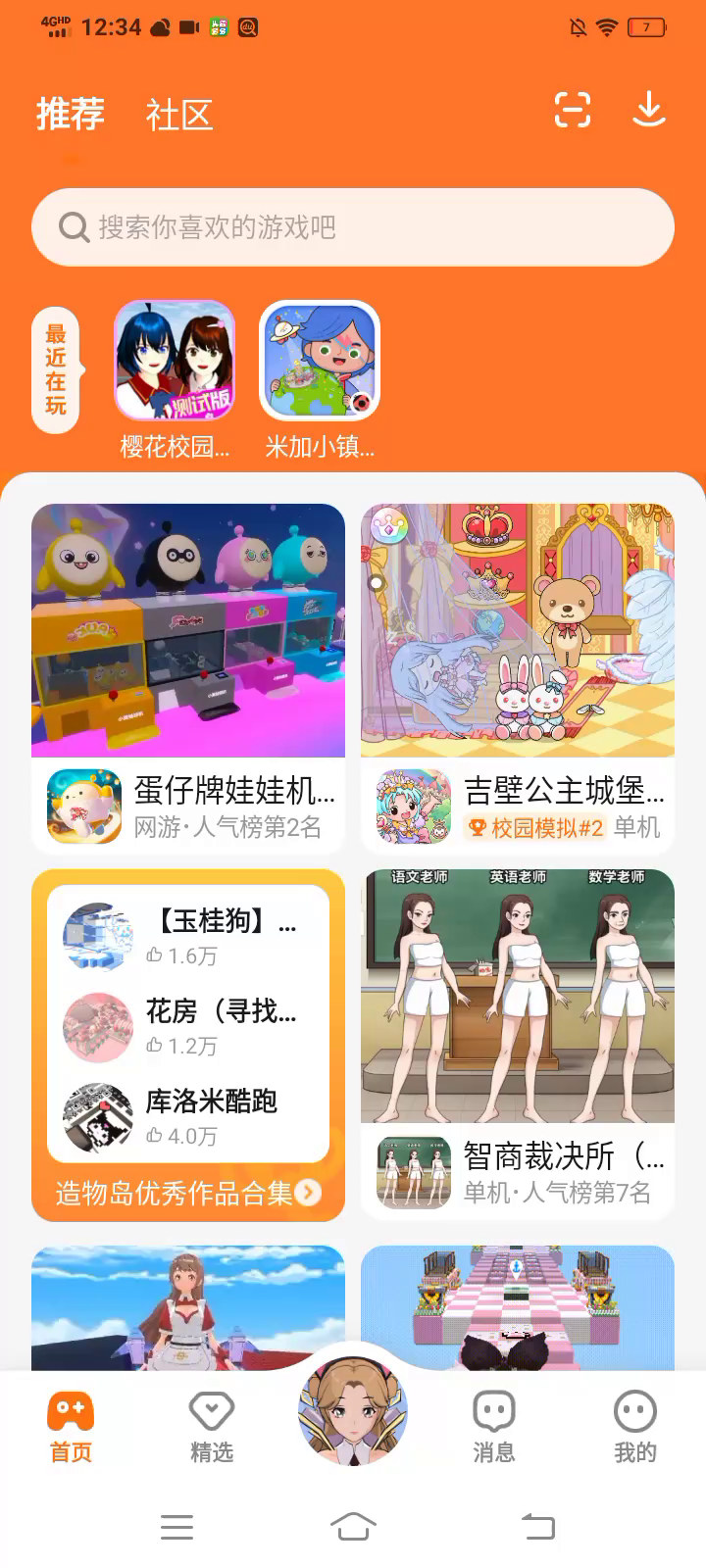Open the 智商裁决所 game card
This screenshot has width=706, height=1568.
pos(518,1044)
